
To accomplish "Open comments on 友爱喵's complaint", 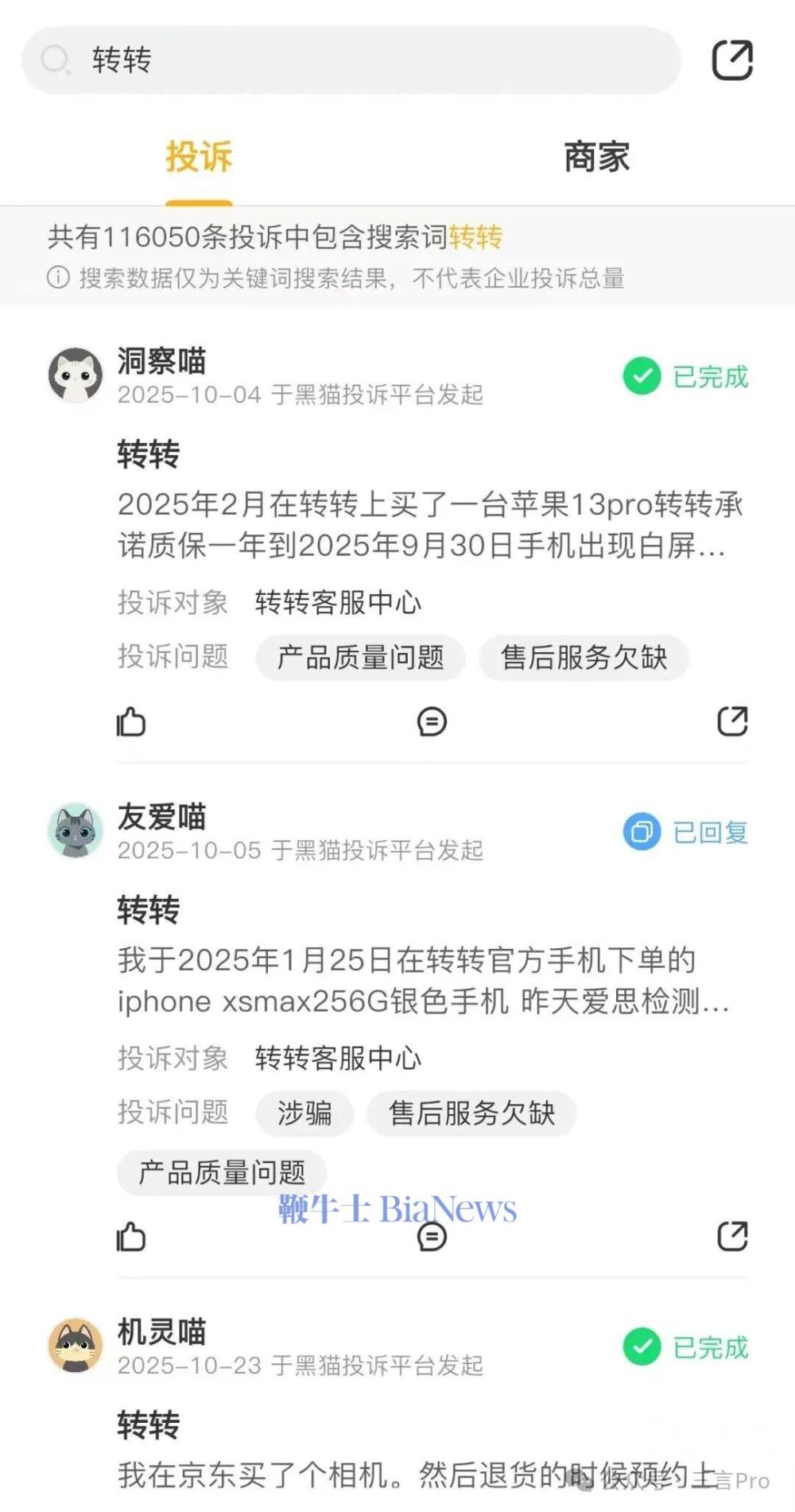I will (x=432, y=1237).
